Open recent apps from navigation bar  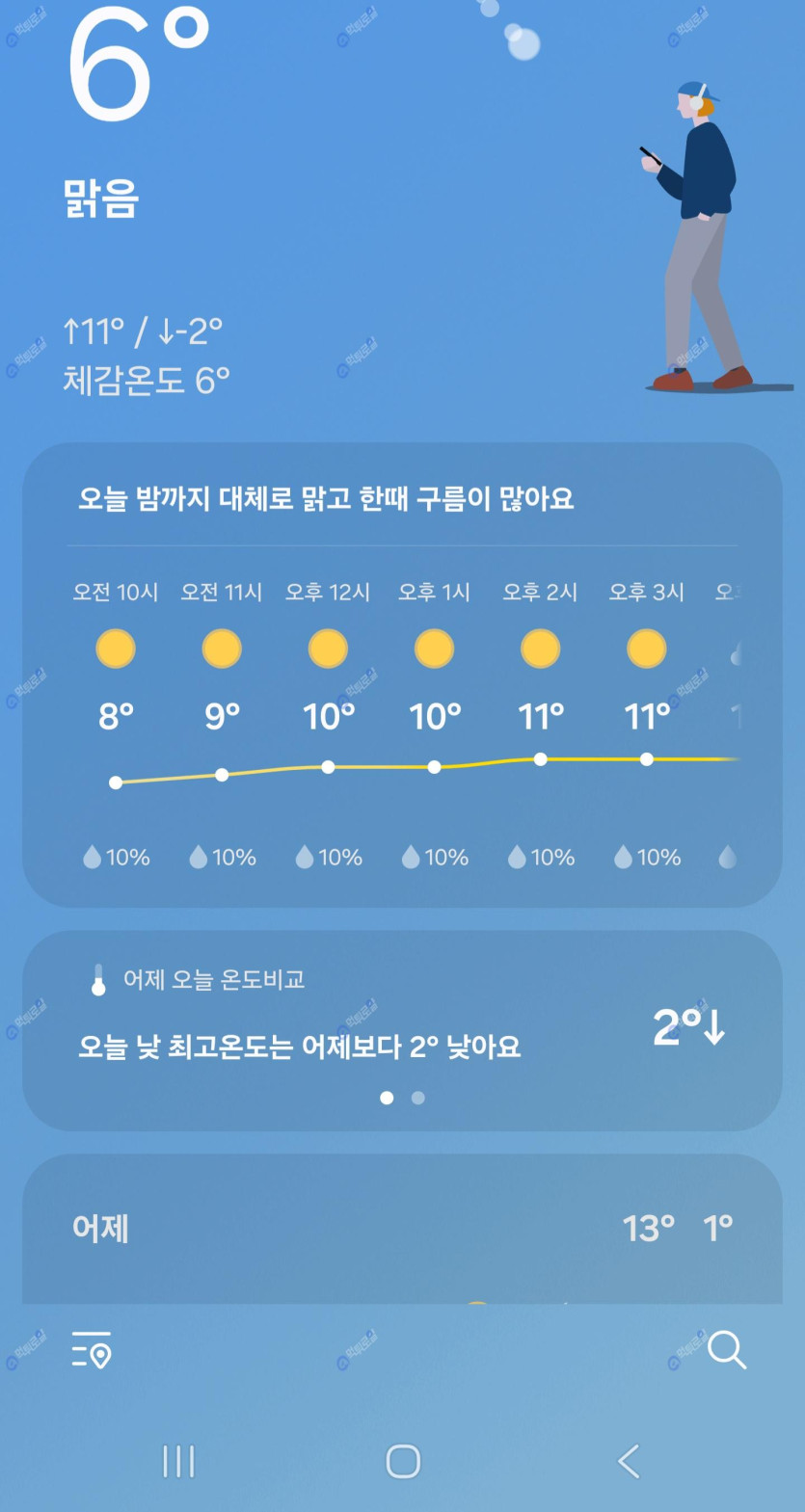pyautogui.click(x=178, y=1461)
